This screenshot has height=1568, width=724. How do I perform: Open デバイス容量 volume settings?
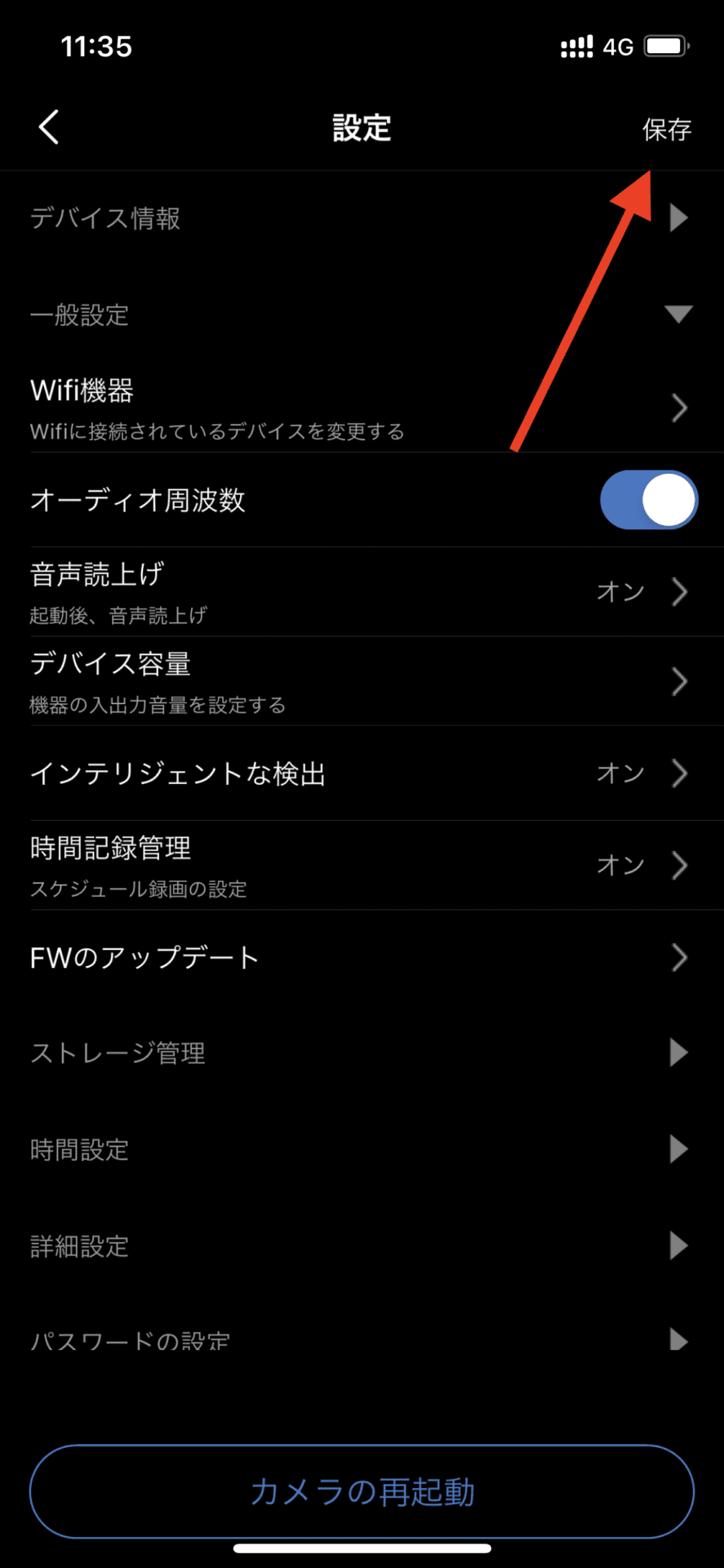click(x=362, y=681)
